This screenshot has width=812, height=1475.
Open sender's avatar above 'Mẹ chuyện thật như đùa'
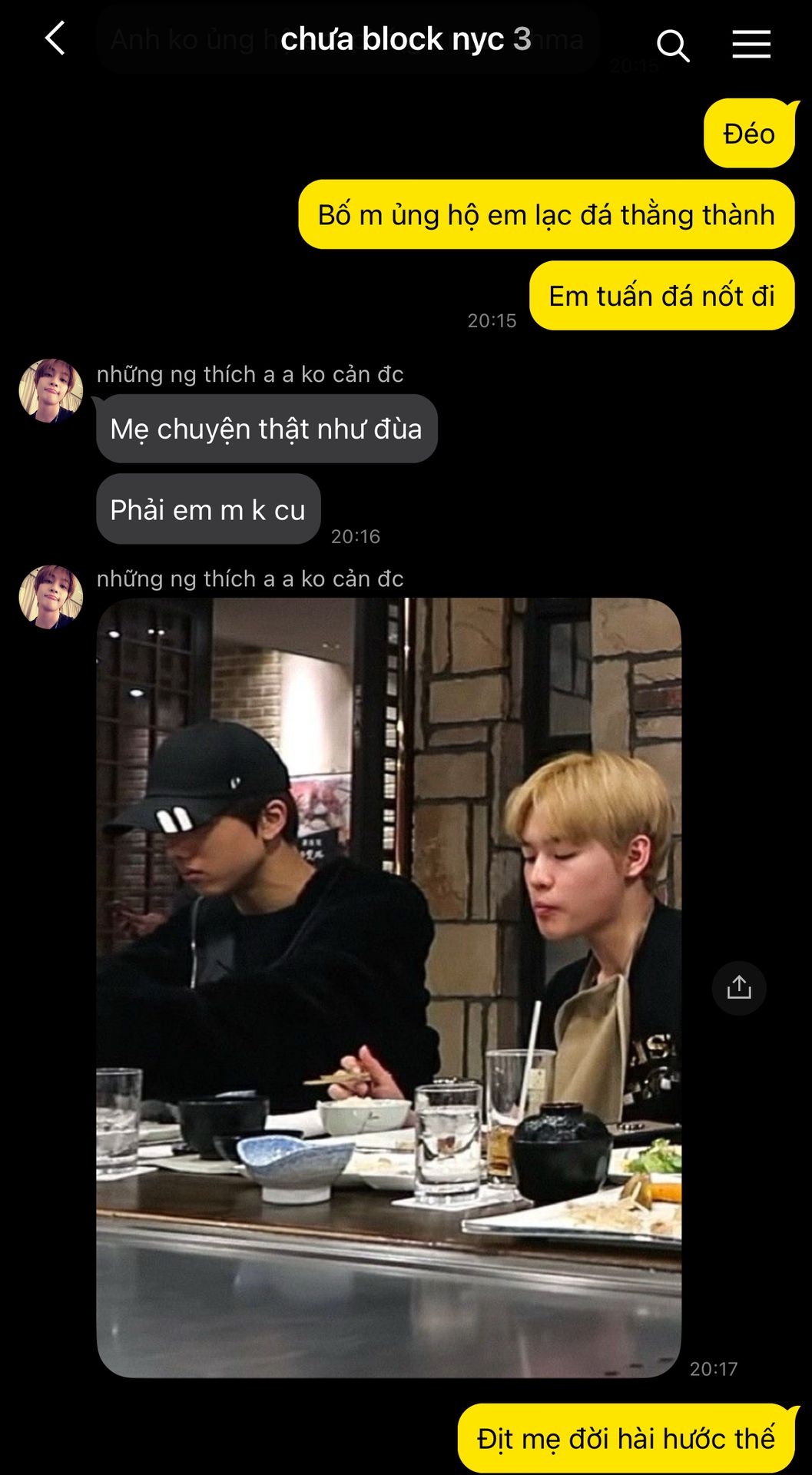pyautogui.click(x=51, y=390)
